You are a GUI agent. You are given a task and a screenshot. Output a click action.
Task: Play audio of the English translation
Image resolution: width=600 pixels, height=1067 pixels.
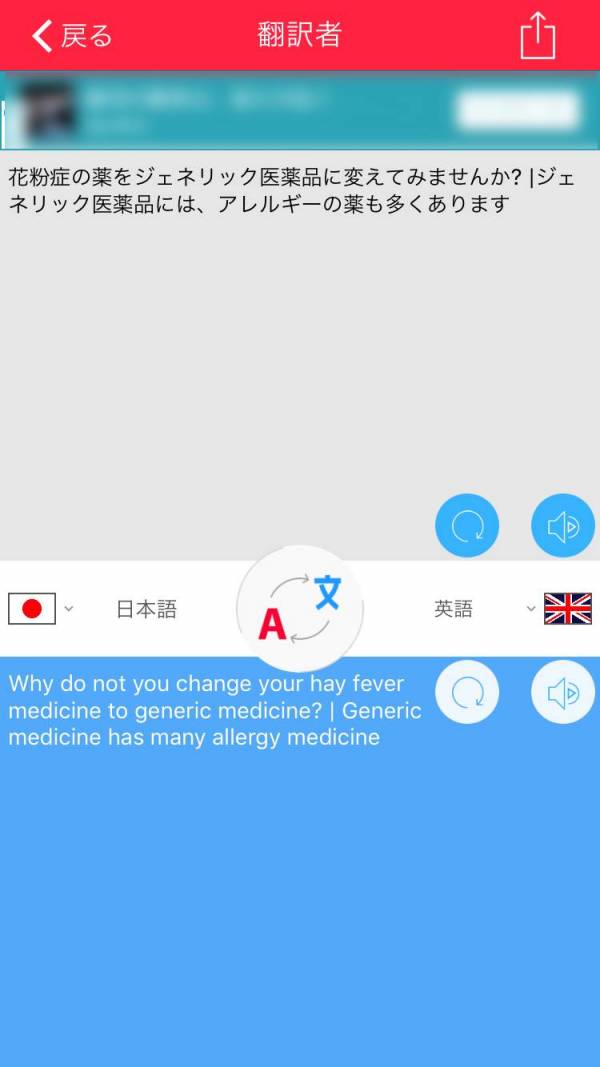click(563, 692)
